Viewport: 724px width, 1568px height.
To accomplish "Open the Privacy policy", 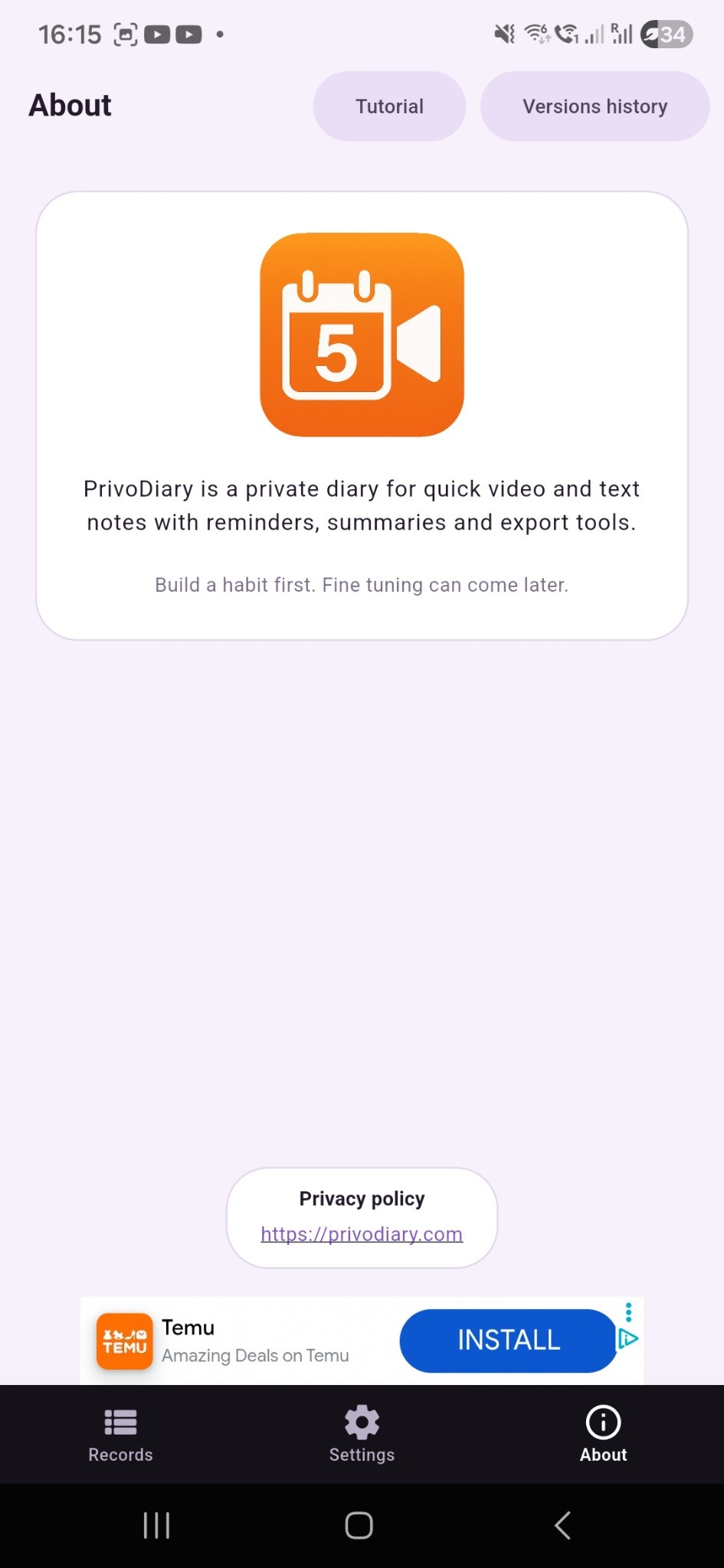I will 362,1198.
